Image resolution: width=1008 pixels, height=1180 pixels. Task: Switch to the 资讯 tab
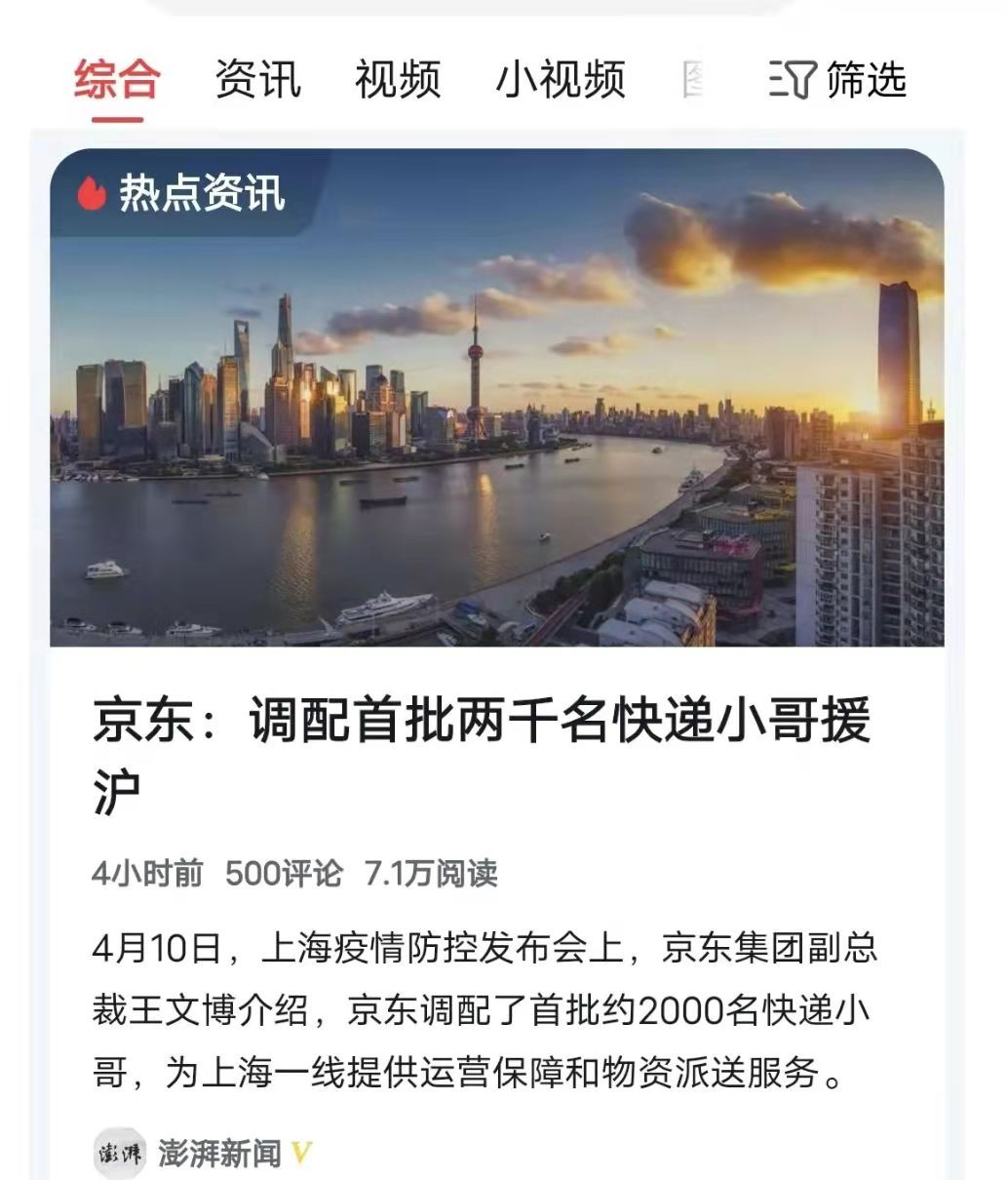tap(257, 80)
